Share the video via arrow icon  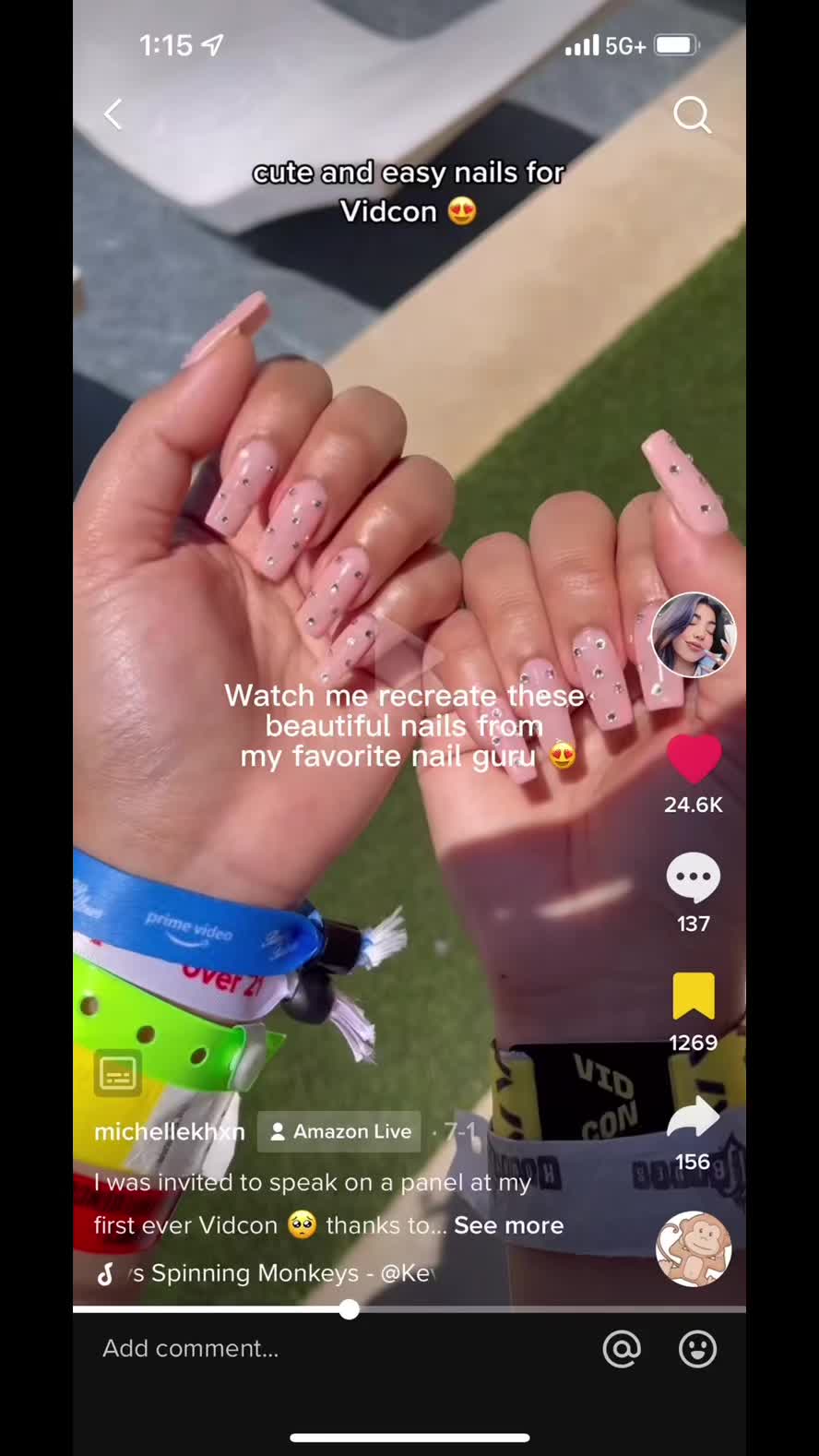coord(694,1117)
